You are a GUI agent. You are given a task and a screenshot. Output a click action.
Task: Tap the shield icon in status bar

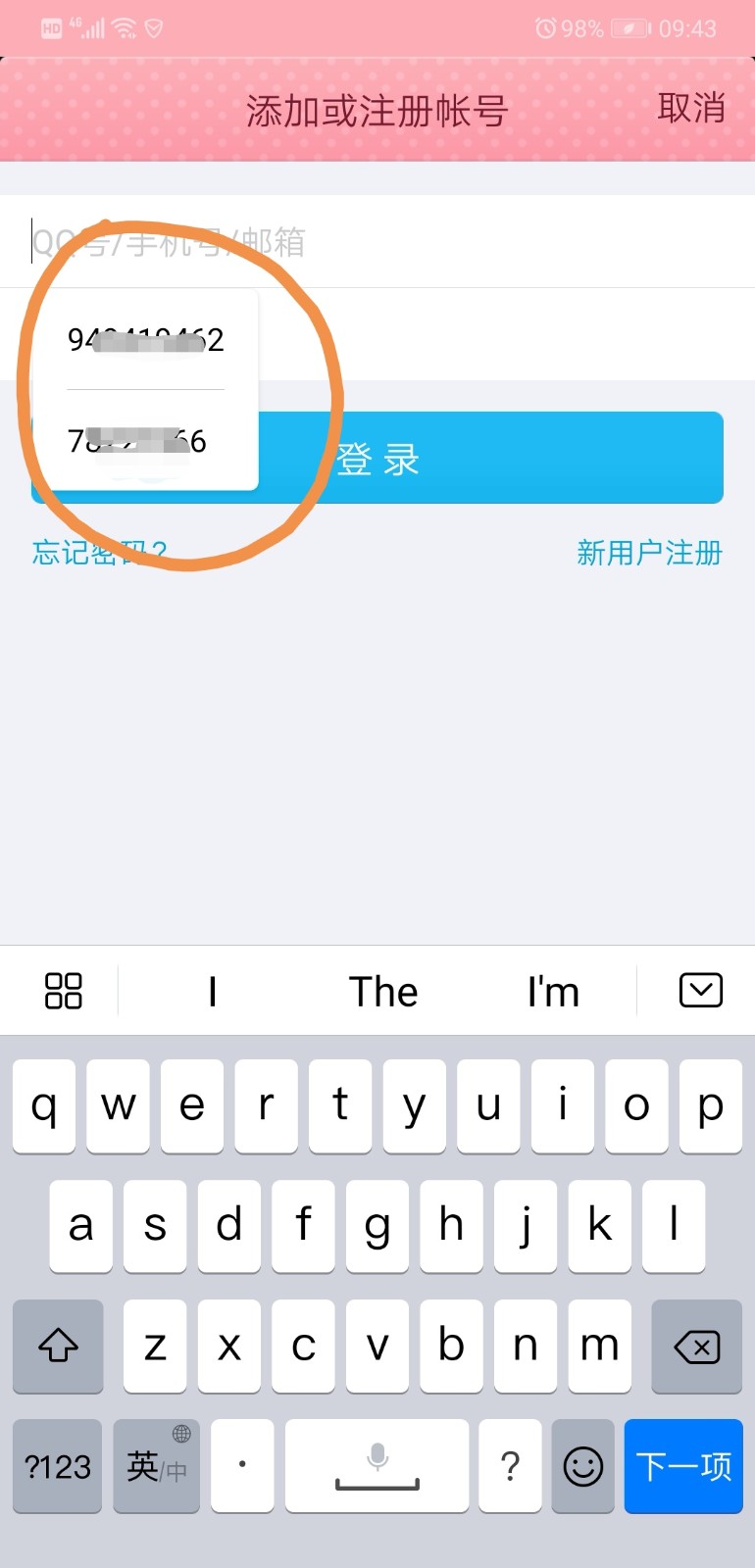152,28
